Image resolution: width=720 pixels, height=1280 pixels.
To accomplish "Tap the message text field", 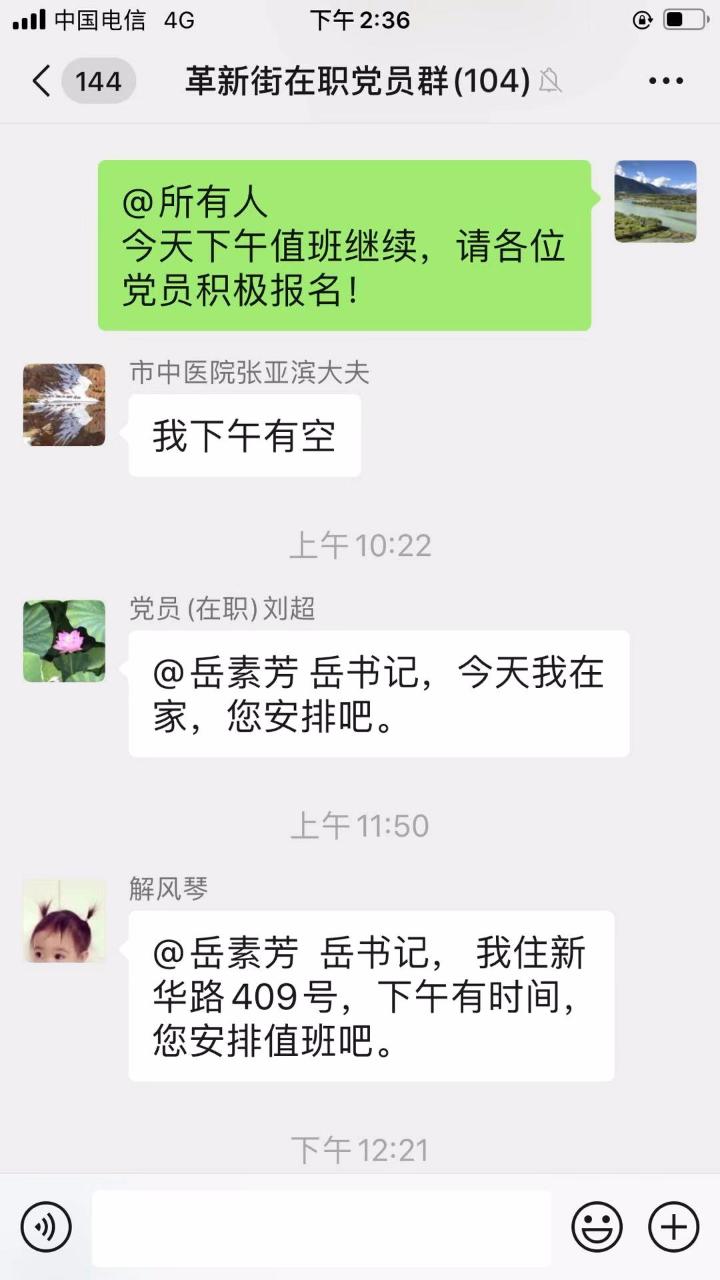I will coord(321,1228).
